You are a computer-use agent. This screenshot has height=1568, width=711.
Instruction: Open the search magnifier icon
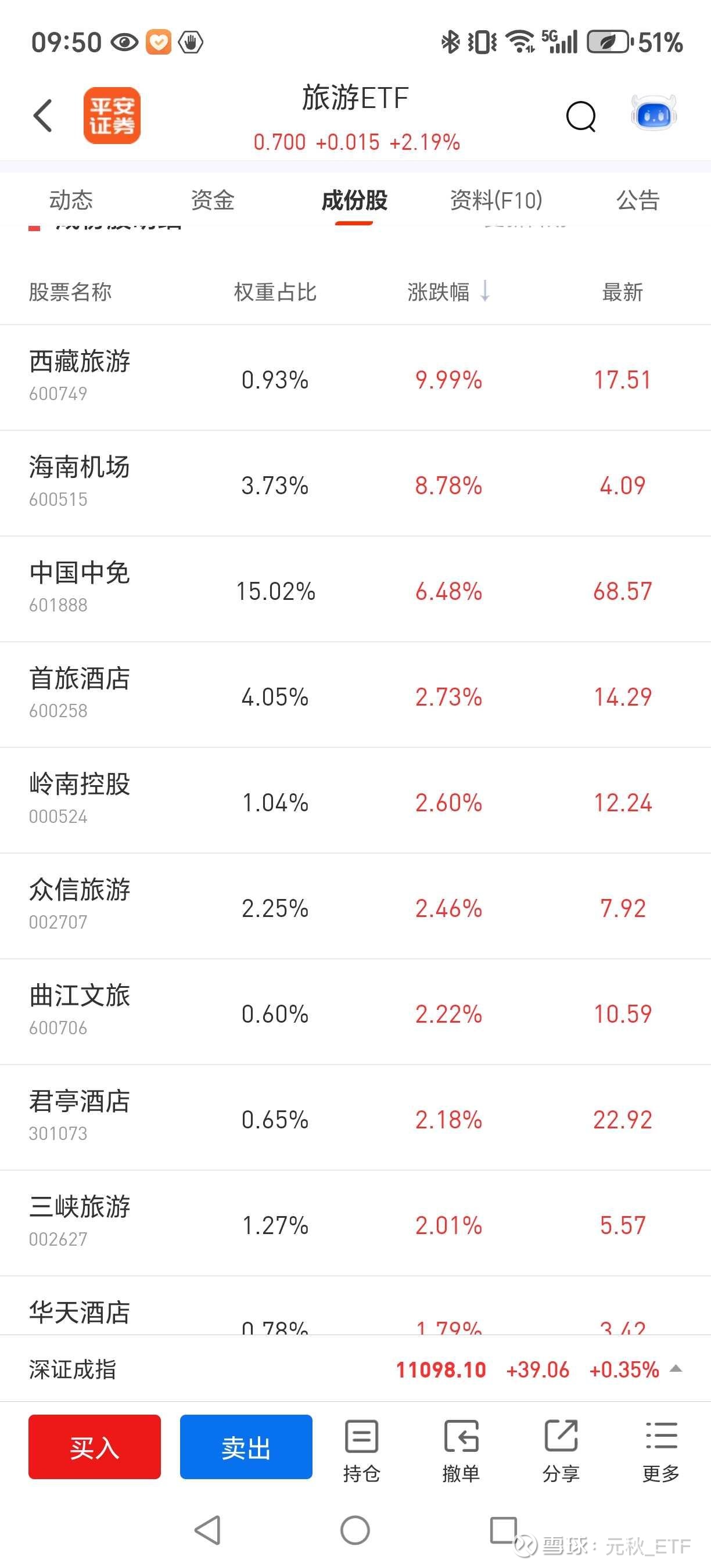(x=581, y=116)
